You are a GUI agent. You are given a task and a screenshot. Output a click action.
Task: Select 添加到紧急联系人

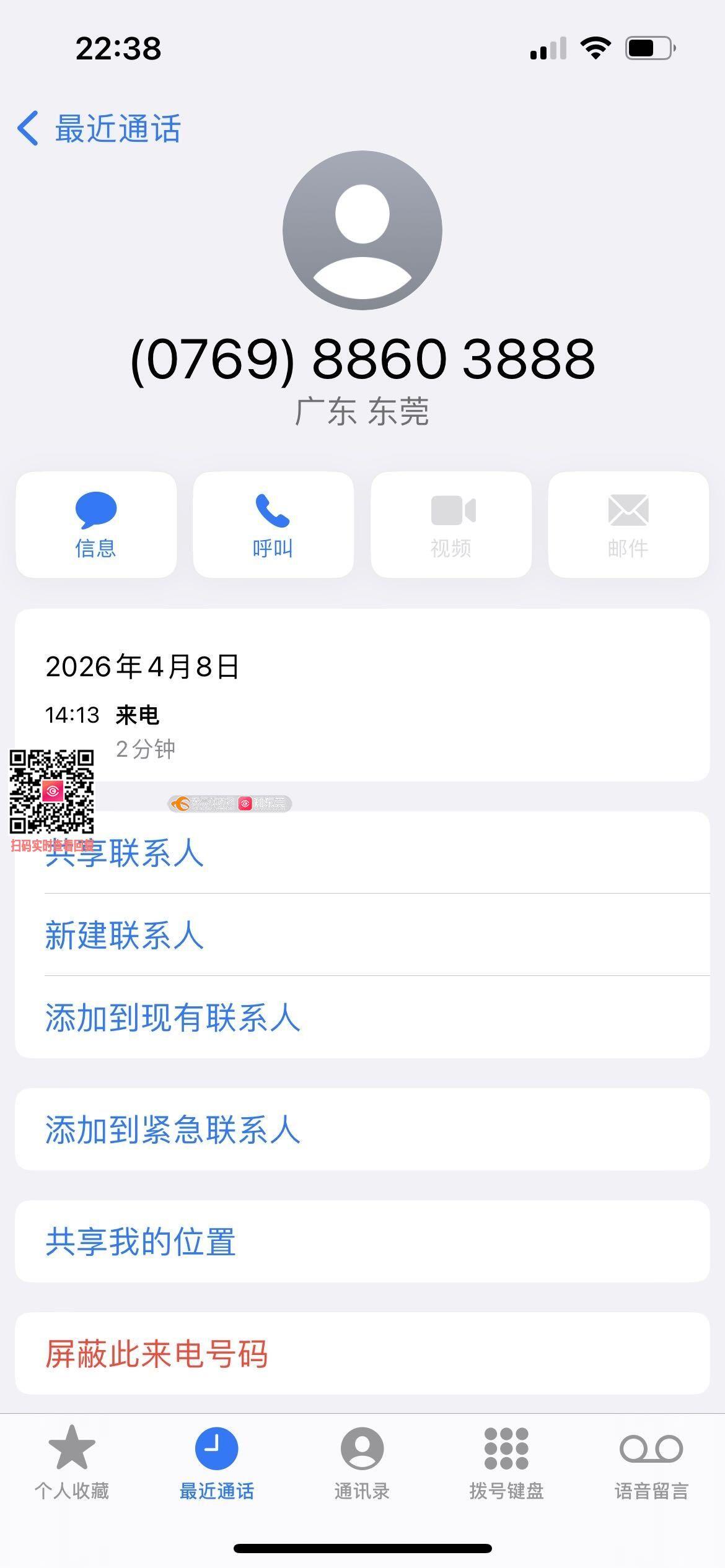click(x=172, y=1129)
